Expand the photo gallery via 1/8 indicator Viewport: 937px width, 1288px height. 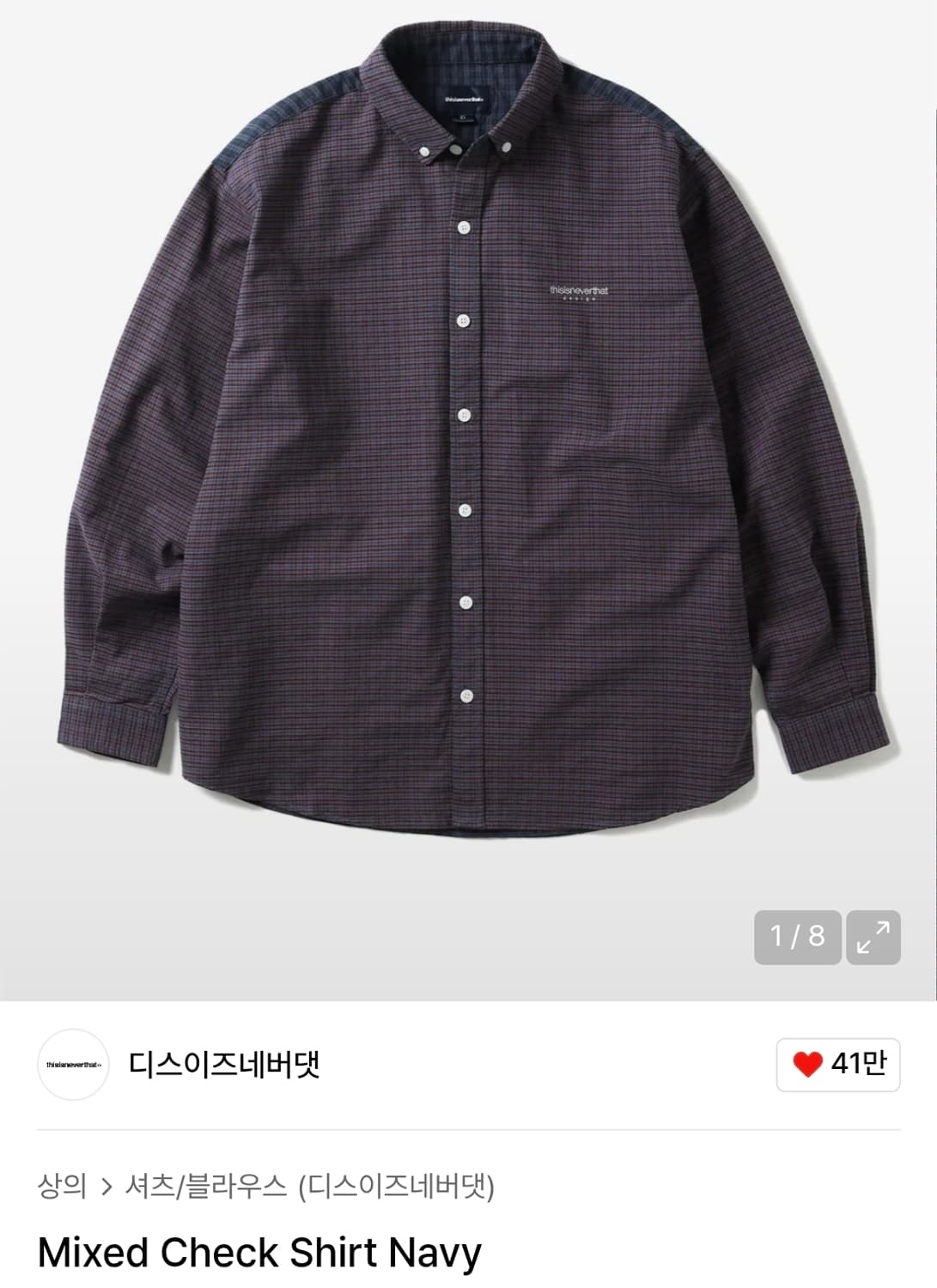click(794, 936)
